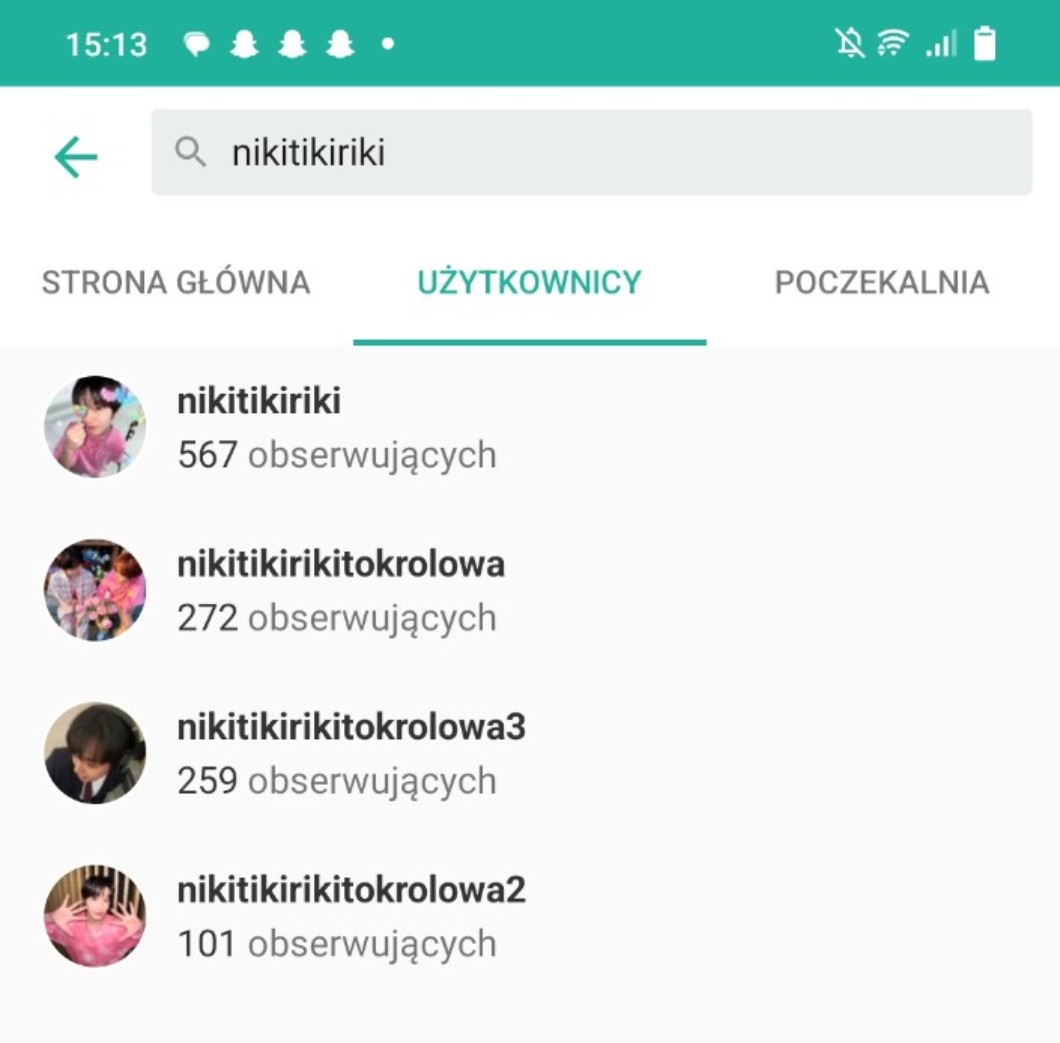This screenshot has height=1043, width=1060.
Task: Switch to the Strona główna tab
Action: click(176, 283)
